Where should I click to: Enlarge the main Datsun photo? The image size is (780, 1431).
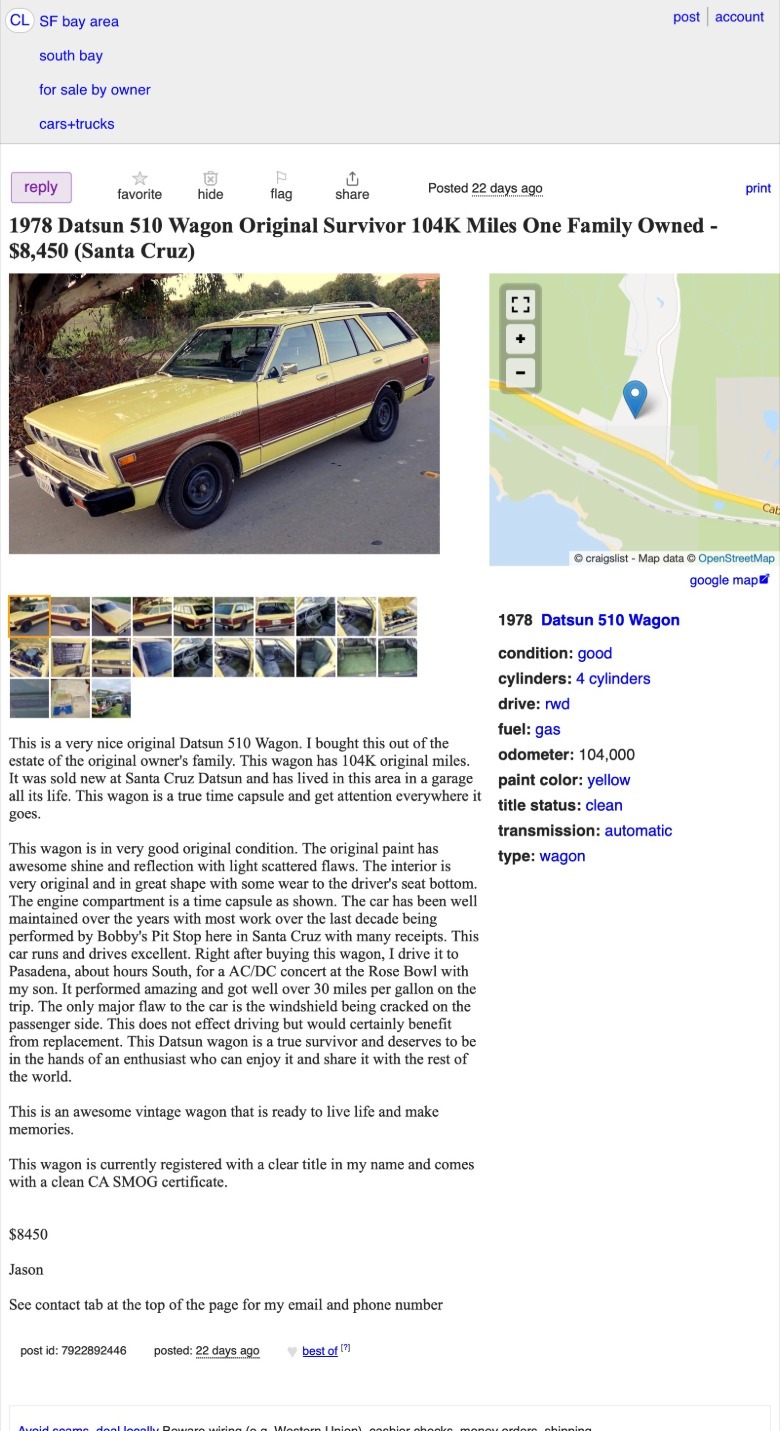click(224, 413)
